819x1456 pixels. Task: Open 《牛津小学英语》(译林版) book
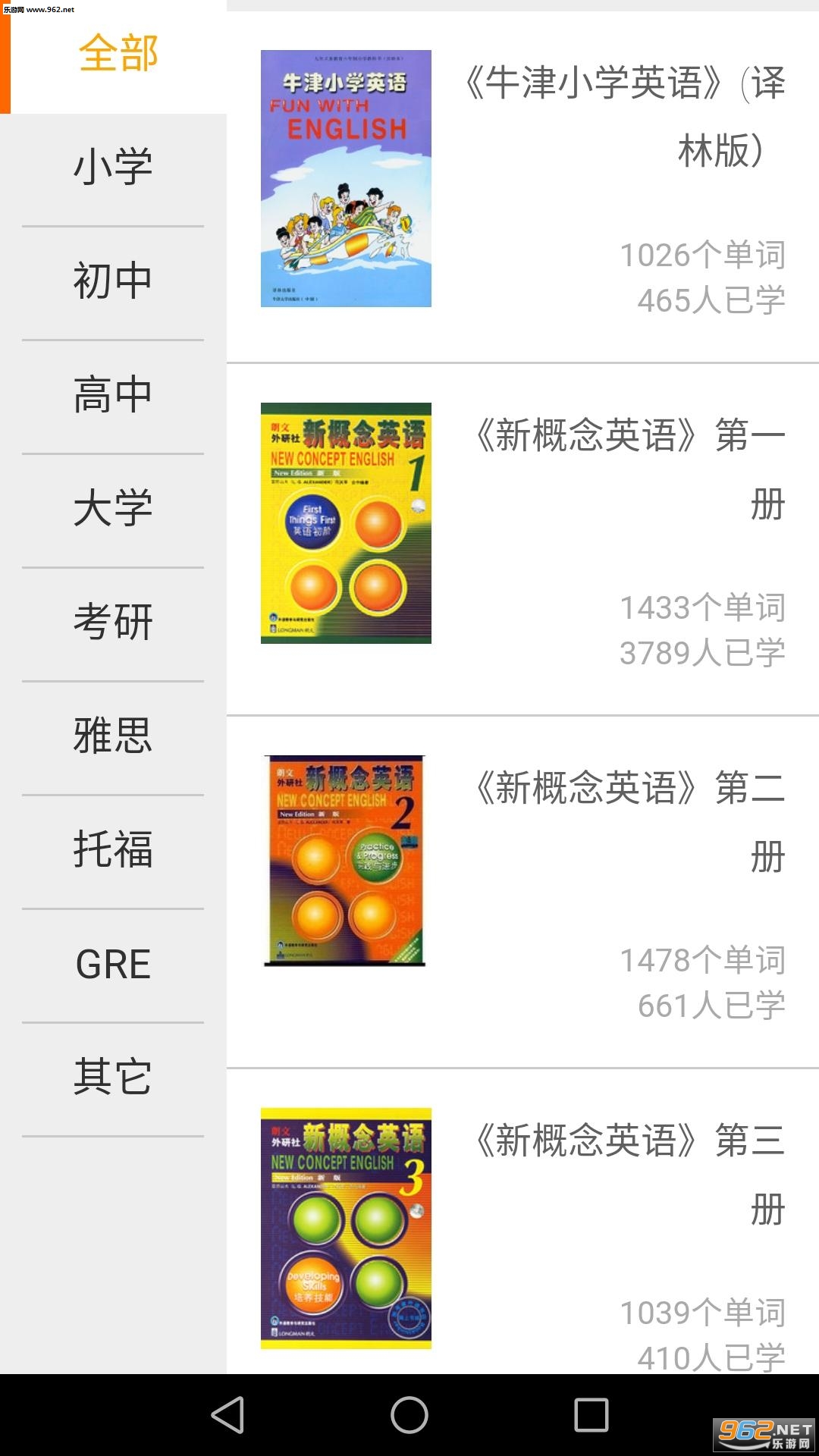tap(522, 187)
